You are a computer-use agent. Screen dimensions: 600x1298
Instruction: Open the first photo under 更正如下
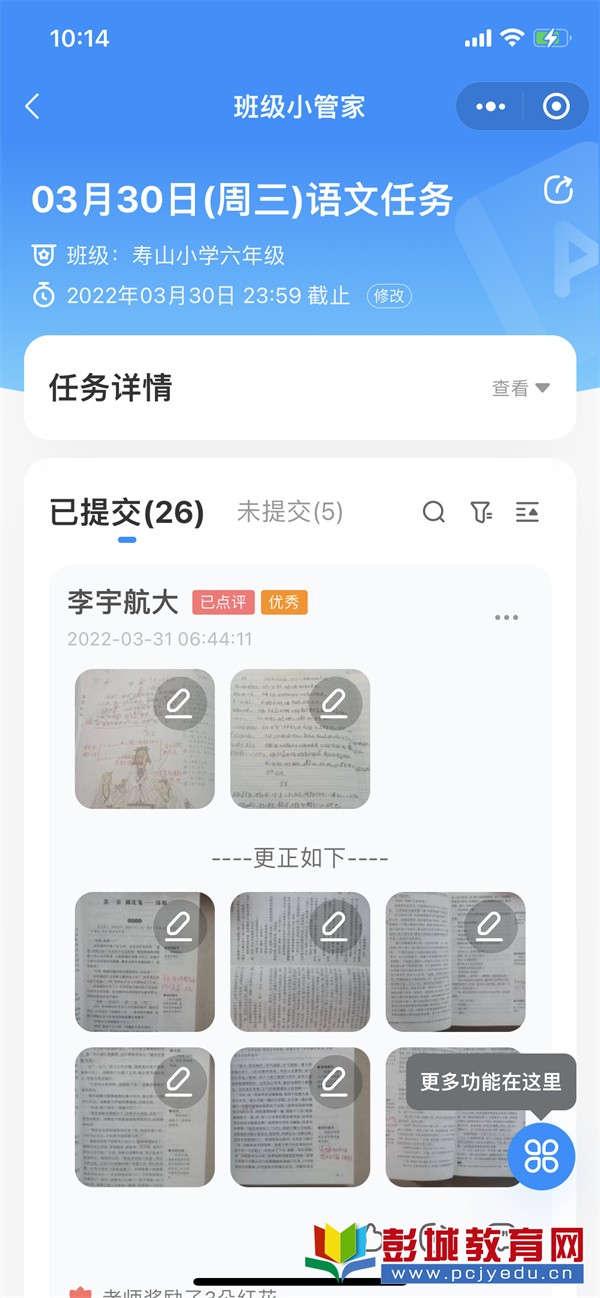(x=144, y=961)
